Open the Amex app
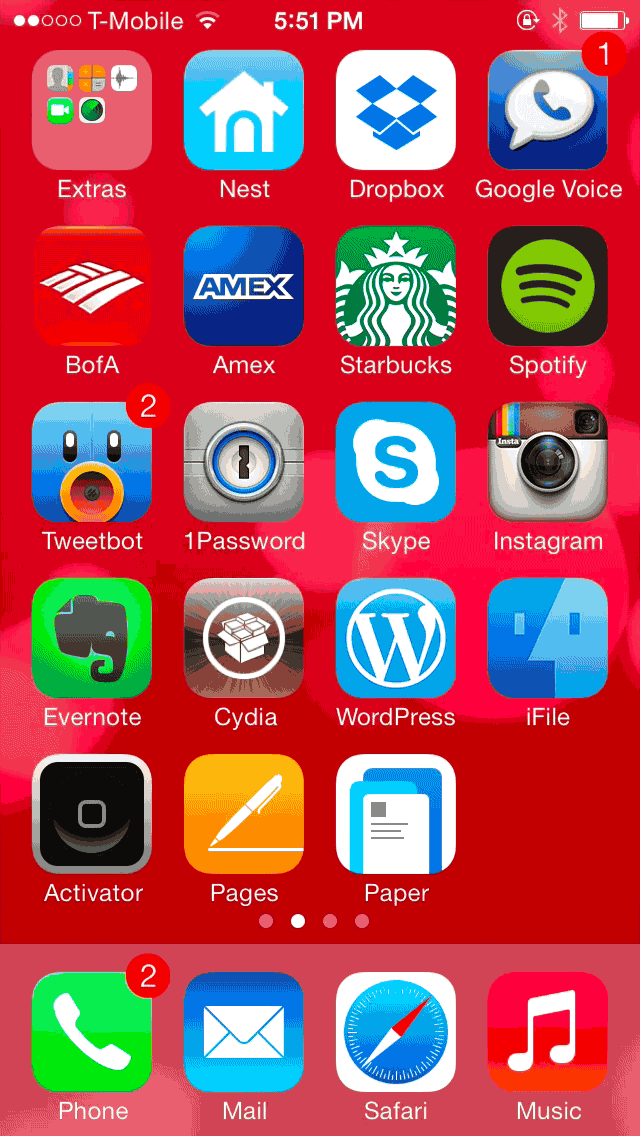Screen dimensions: 640x1136 click(x=244, y=286)
